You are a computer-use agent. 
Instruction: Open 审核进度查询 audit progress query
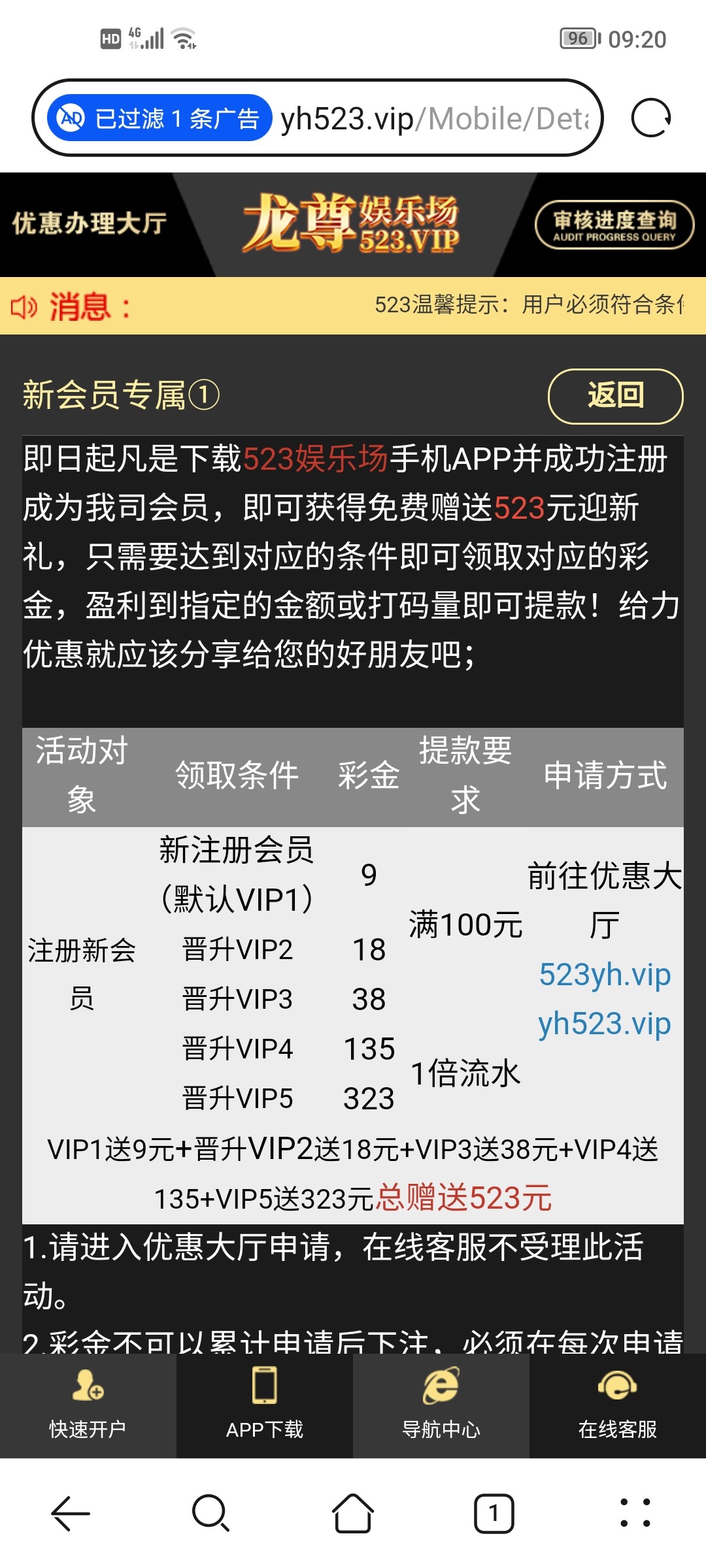click(x=614, y=225)
